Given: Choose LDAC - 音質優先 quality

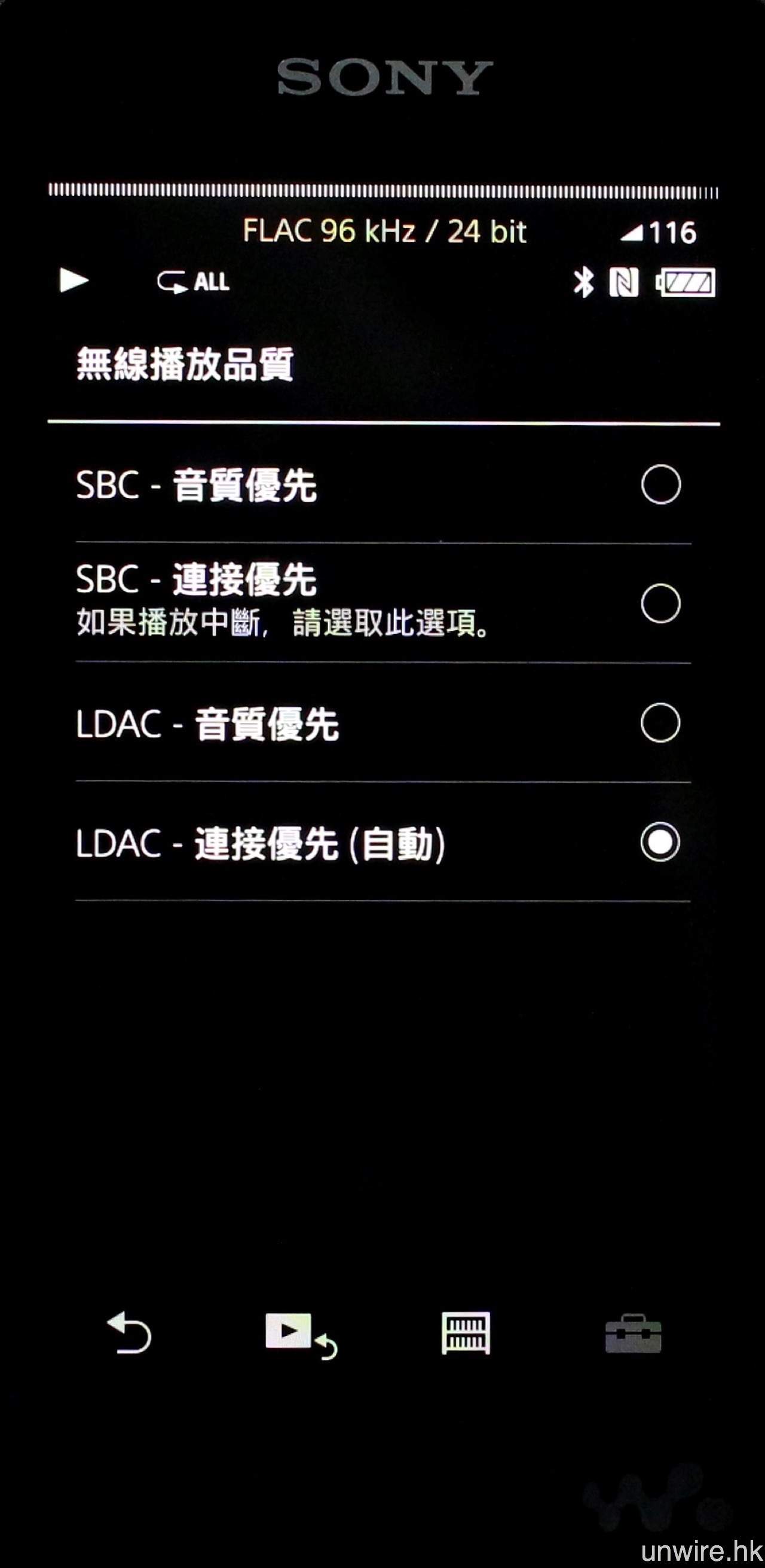Looking at the screenshot, I should coord(660,722).
